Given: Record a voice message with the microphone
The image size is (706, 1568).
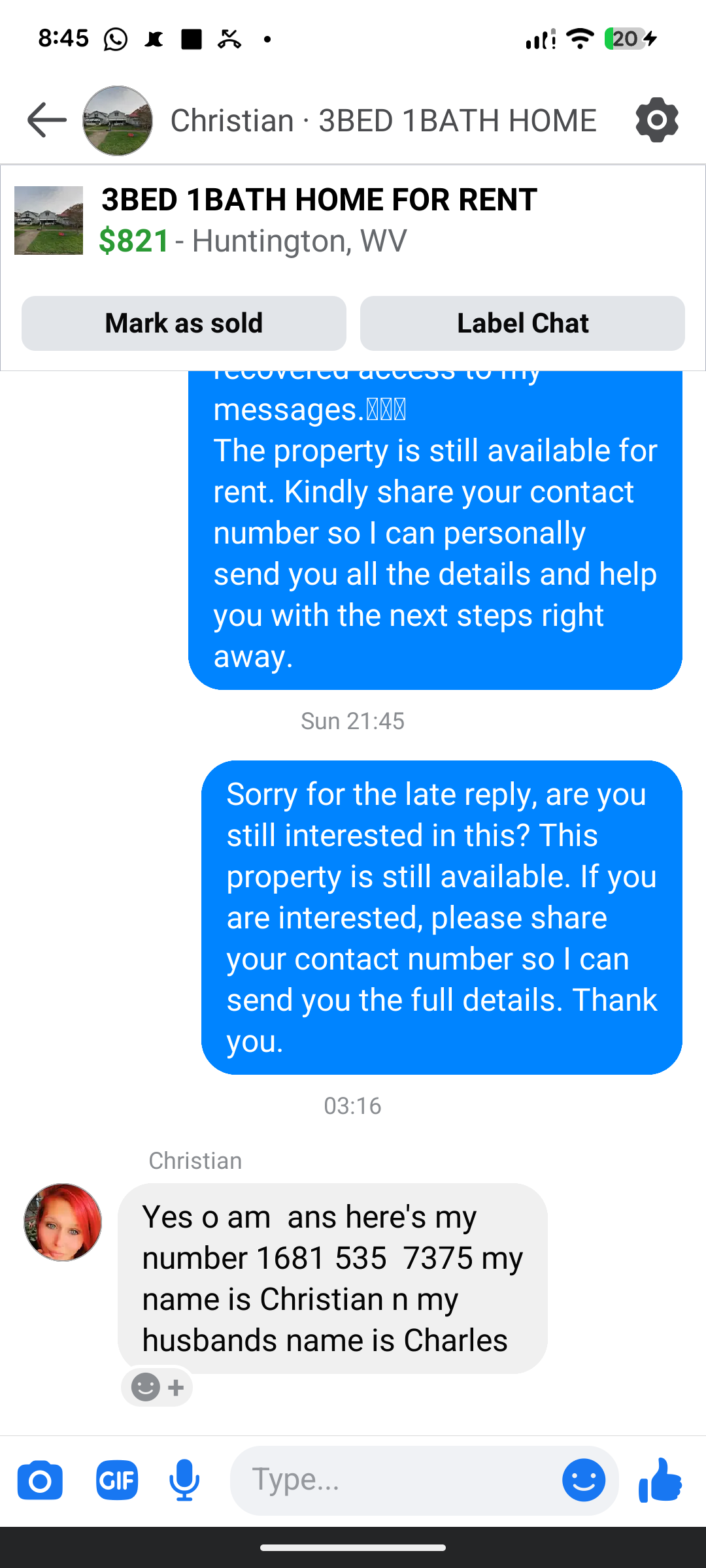Looking at the screenshot, I should [184, 1480].
